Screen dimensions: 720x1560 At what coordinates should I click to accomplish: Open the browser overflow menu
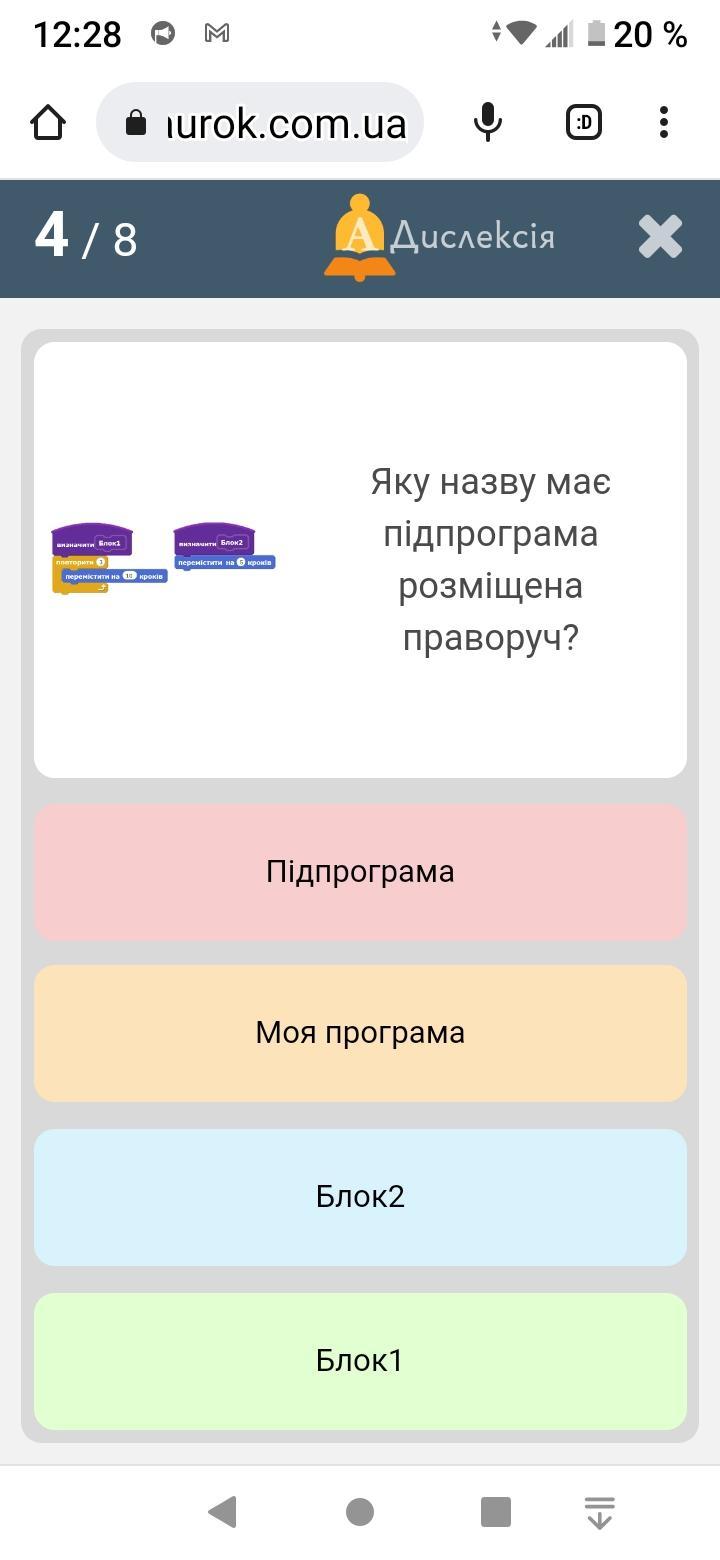pos(664,123)
